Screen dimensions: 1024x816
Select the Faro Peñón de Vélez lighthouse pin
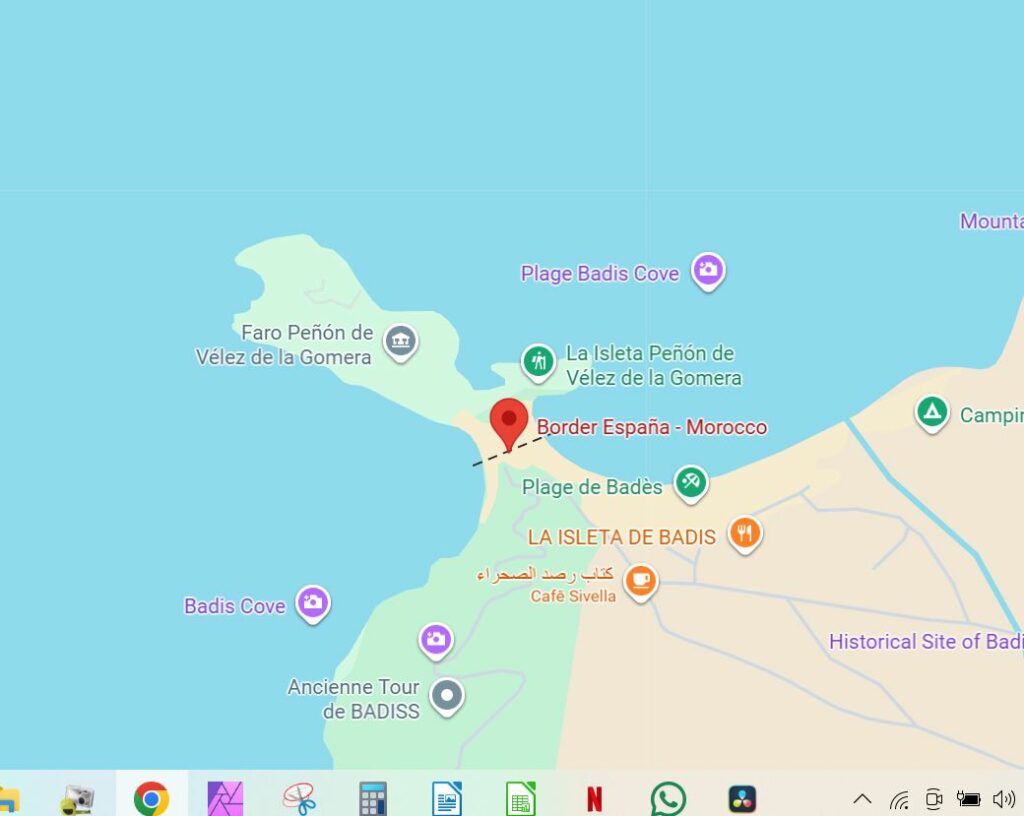[401, 341]
